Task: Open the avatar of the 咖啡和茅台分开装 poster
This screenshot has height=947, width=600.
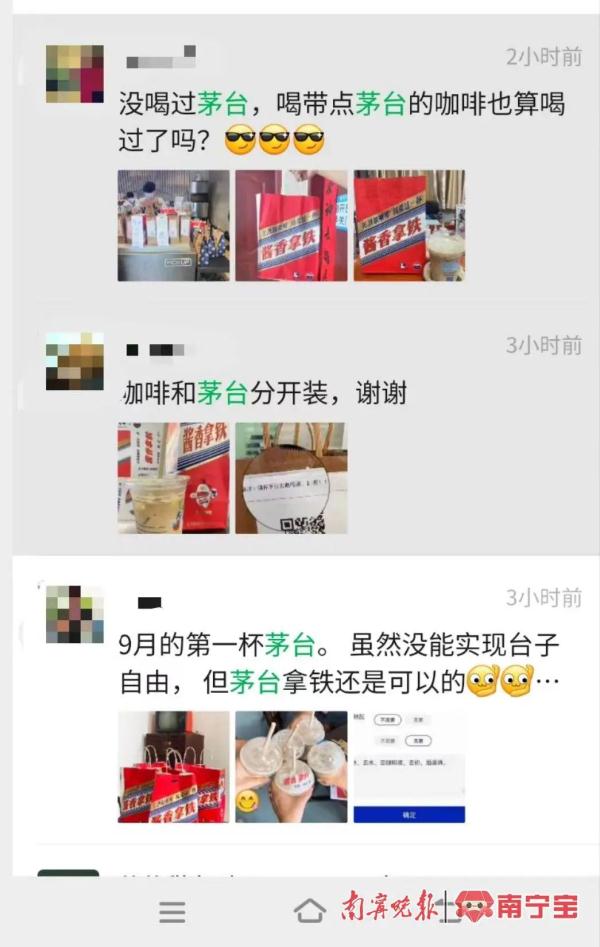Action: pos(74,361)
